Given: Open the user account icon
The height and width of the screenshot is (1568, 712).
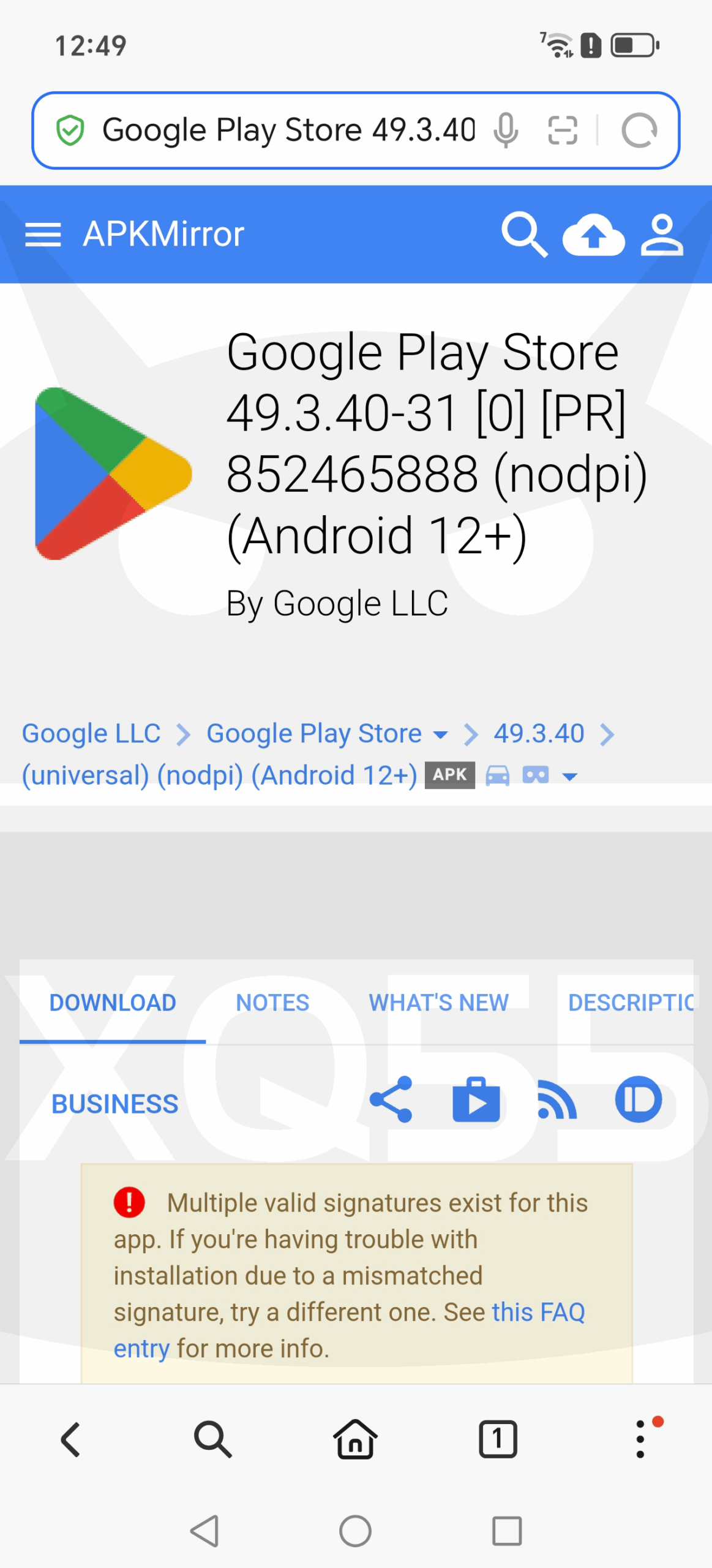Looking at the screenshot, I should pos(661,235).
